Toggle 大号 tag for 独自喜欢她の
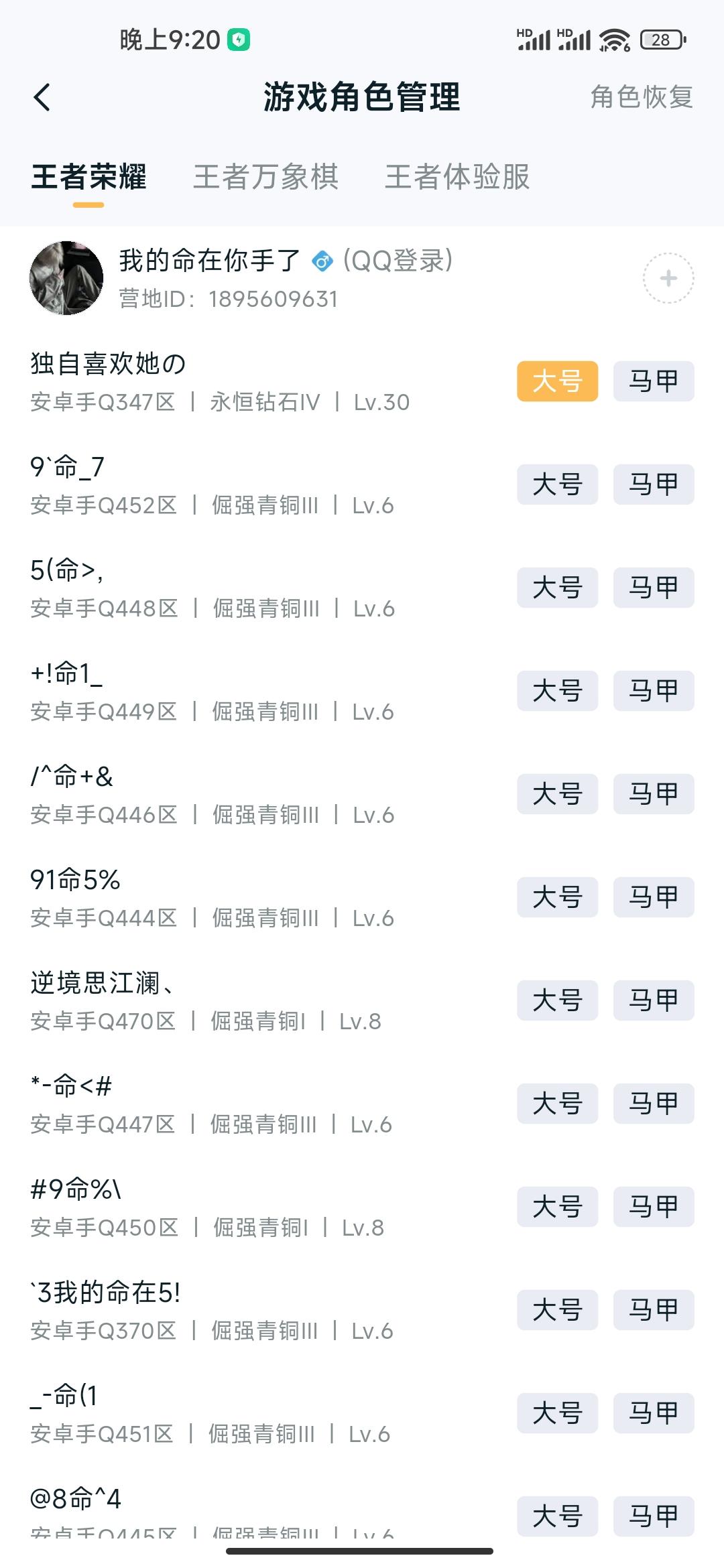The width and height of the screenshot is (724, 1568). [x=557, y=381]
